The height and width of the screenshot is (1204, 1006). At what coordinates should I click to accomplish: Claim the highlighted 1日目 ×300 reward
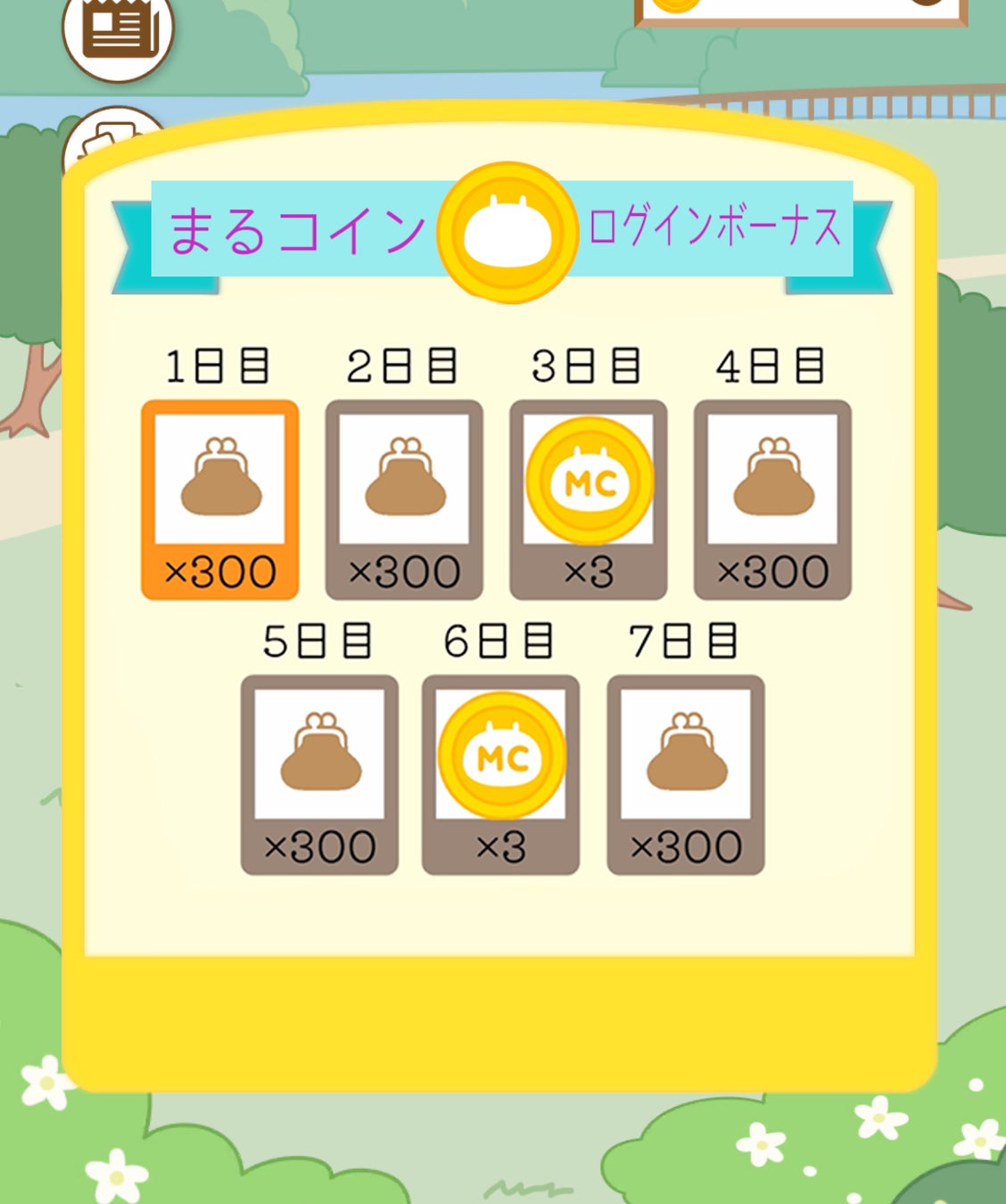219,499
